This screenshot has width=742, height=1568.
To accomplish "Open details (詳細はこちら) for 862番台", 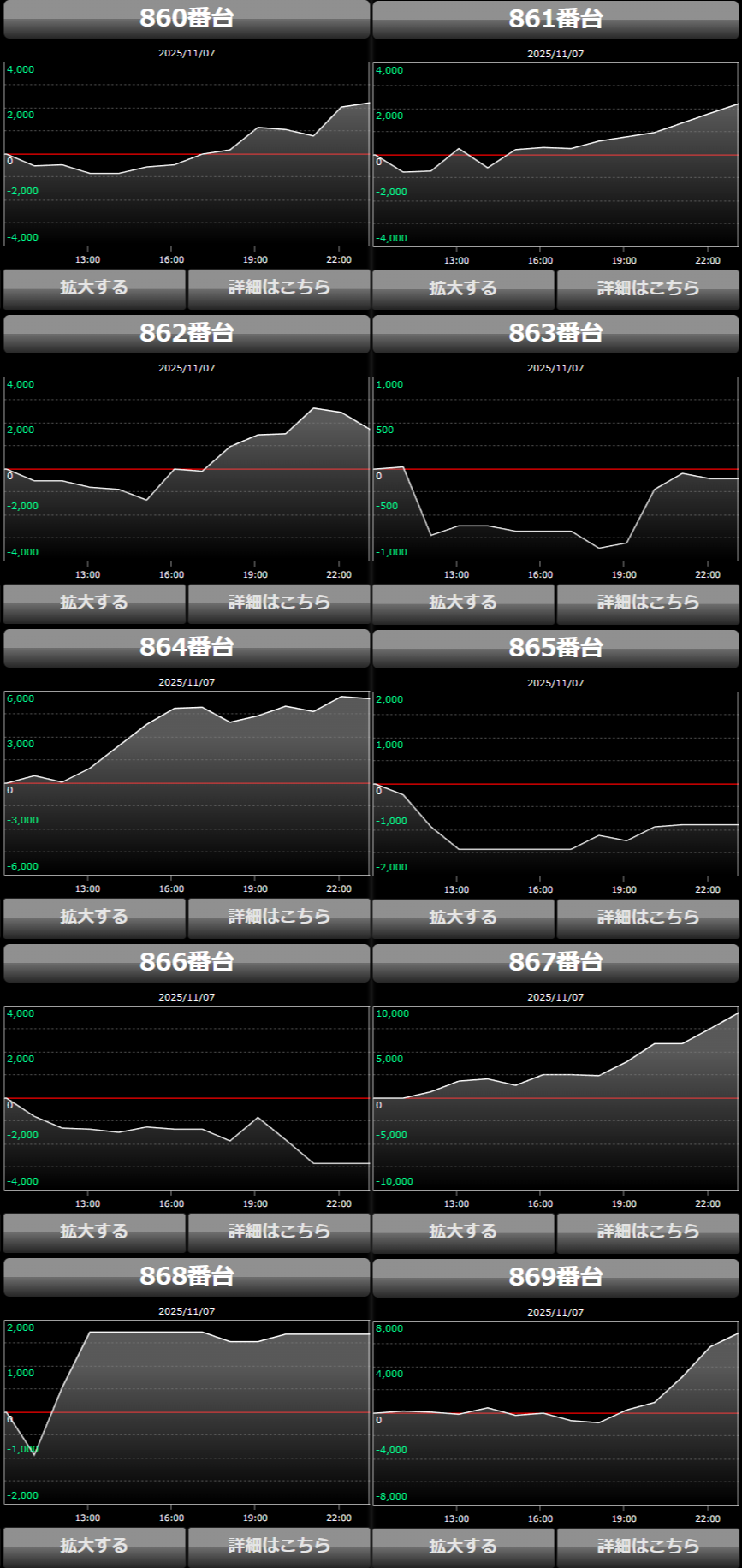I will (279, 603).
